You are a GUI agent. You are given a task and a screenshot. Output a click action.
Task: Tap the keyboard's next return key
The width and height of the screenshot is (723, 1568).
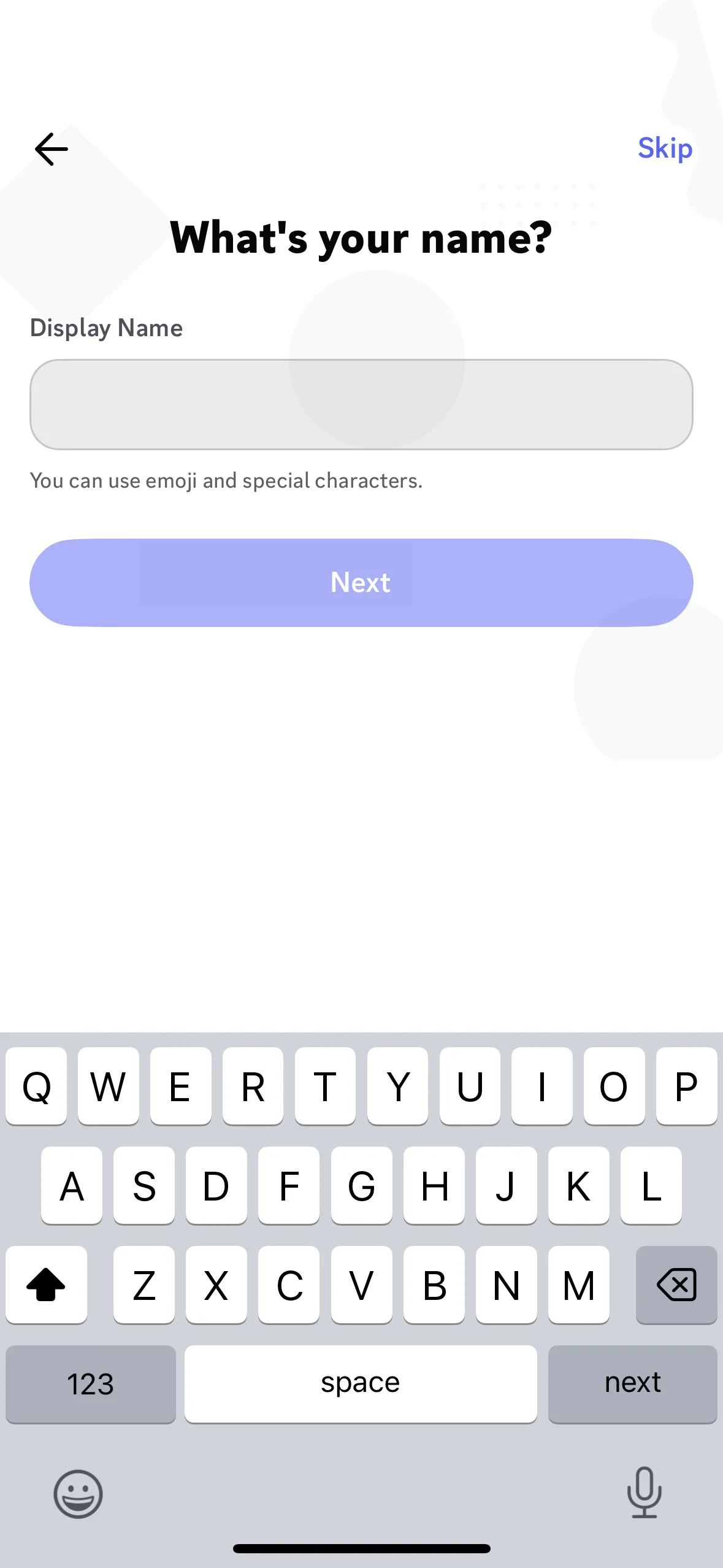[x=632, y=1383]
